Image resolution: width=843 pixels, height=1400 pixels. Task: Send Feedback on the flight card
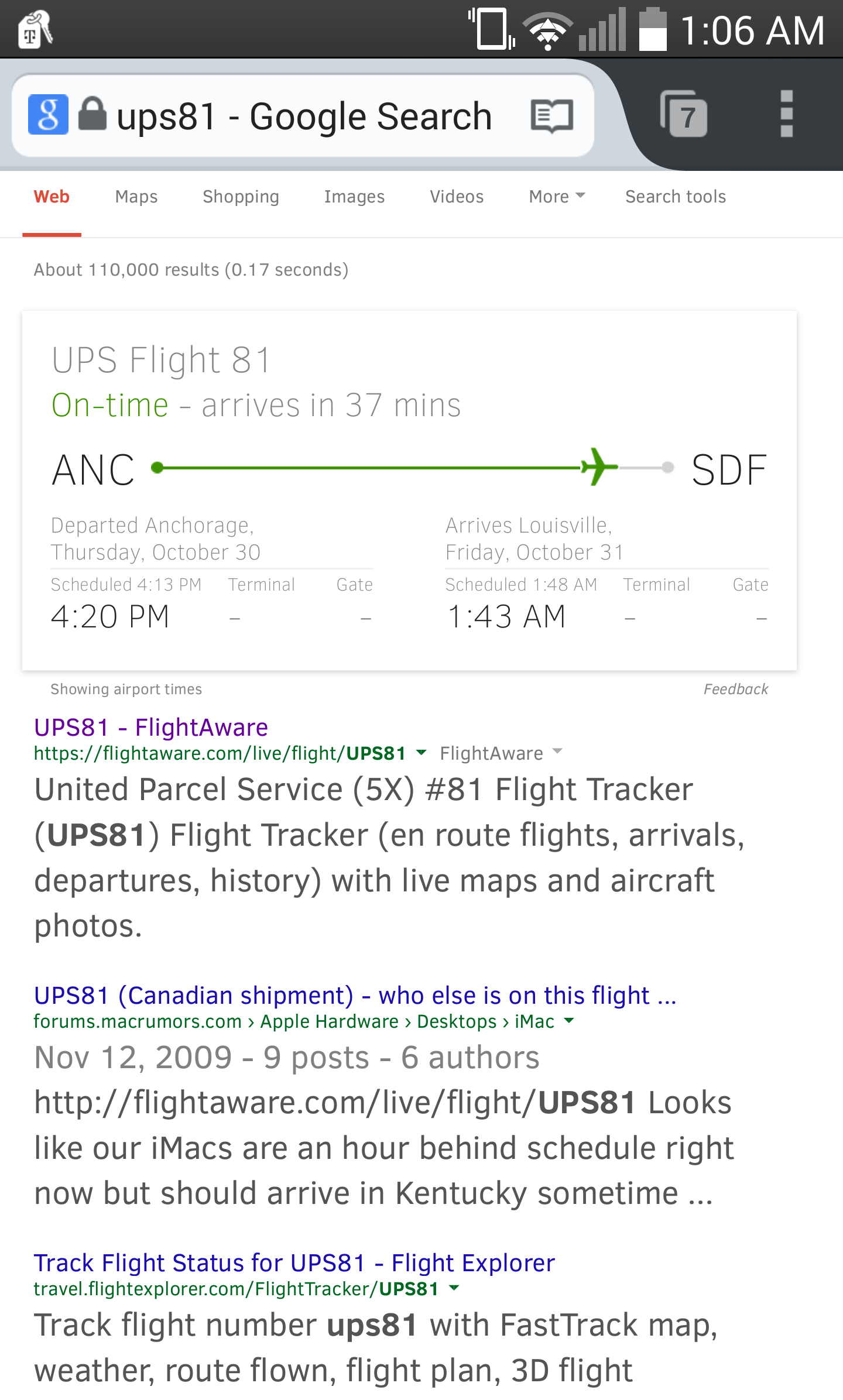tap(735, 689)
